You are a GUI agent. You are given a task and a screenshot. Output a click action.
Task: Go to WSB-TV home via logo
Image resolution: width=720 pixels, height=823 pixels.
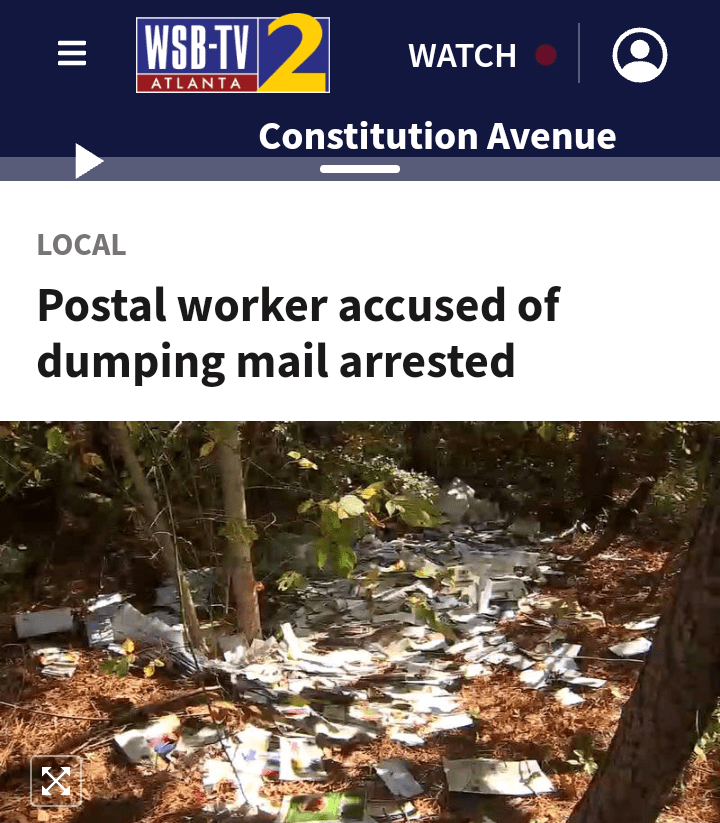233,54
